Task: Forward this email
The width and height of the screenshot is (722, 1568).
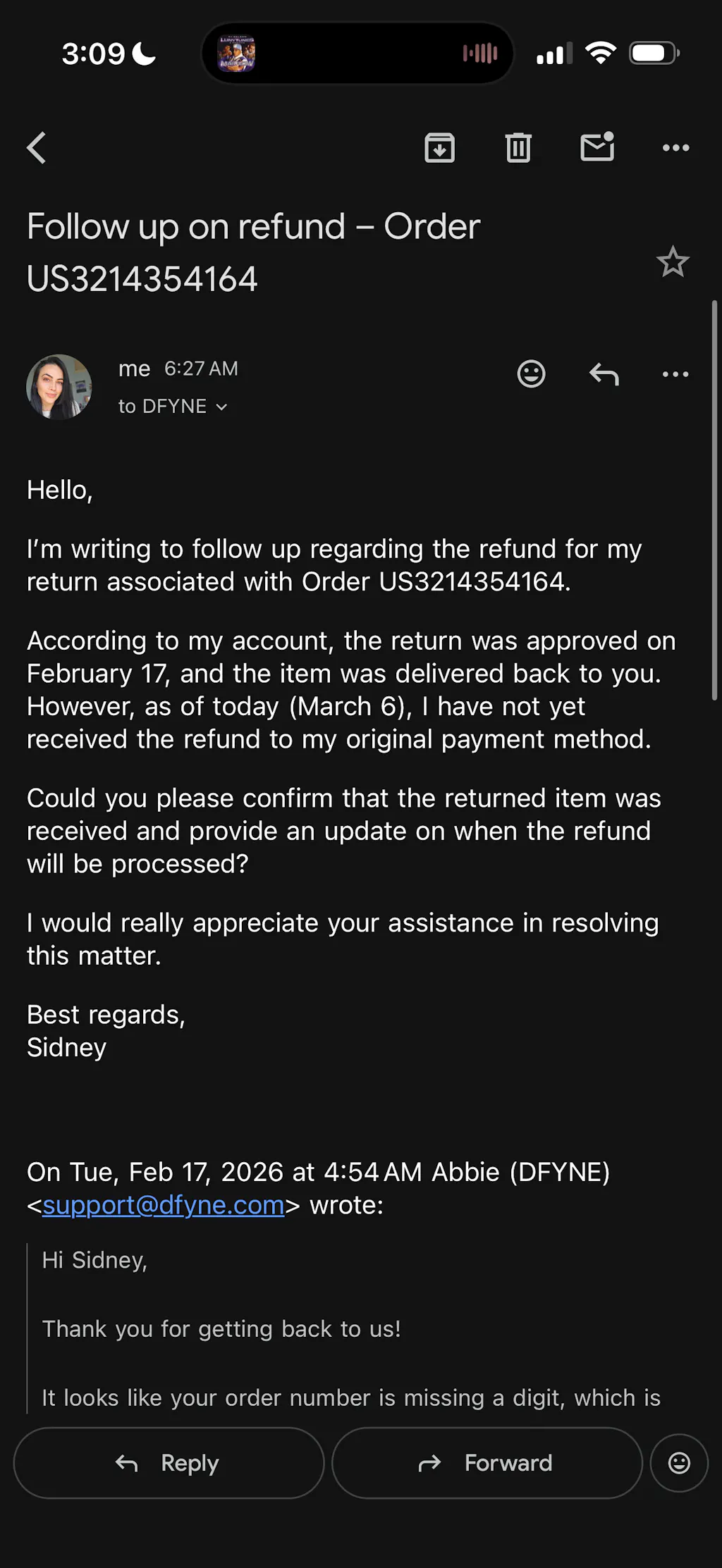Action: 487,1463
